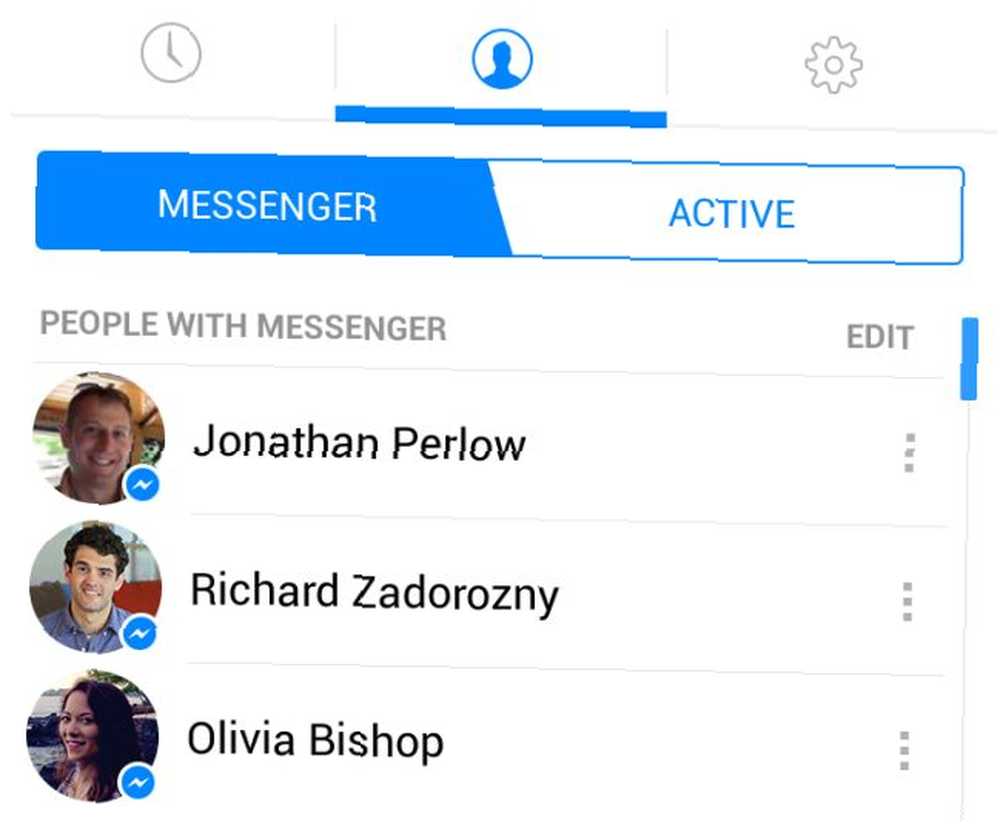The width and height of the screenshot is (1000, 824).
Task: Open chat with Richard Zadorozny
Action: [x=374, y=593]
